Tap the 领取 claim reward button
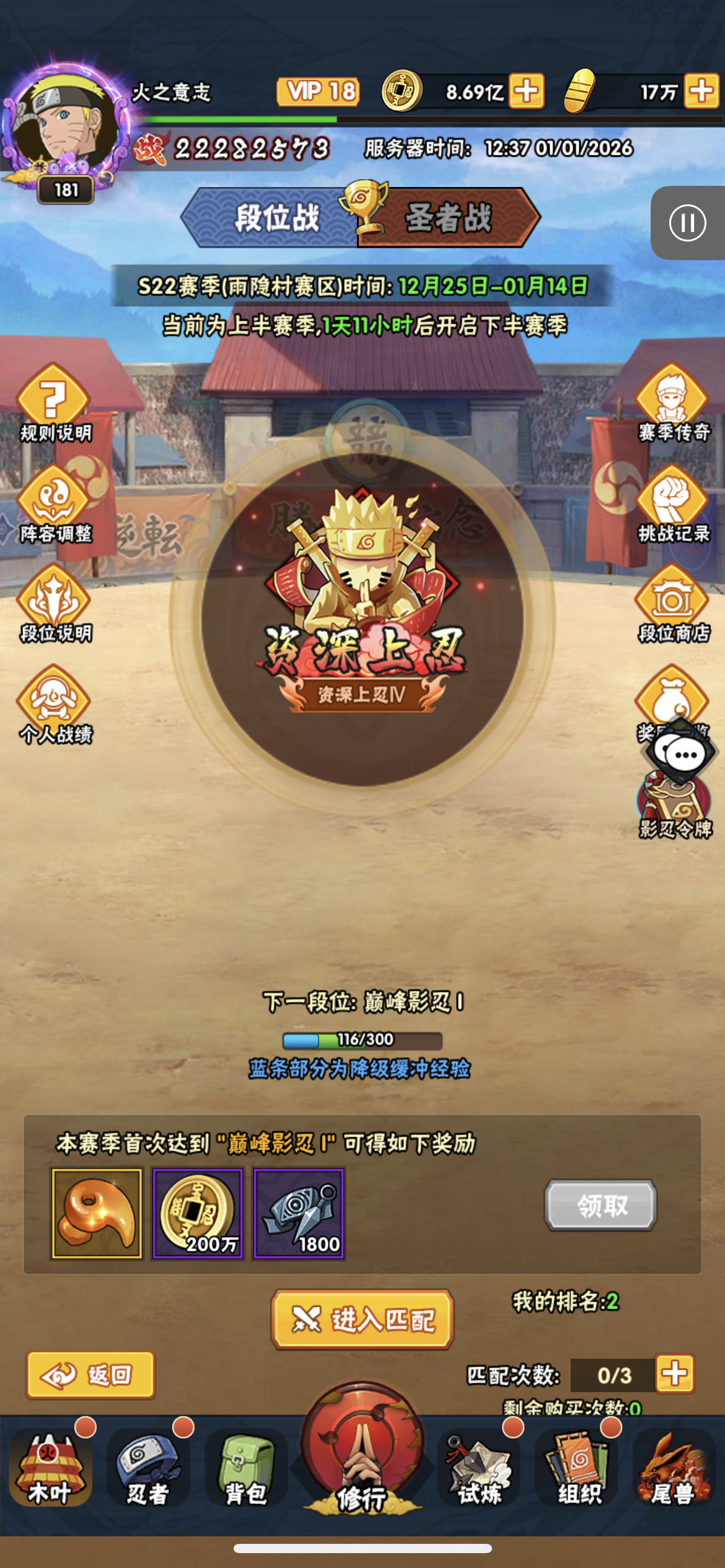725x1568 pixels. coord(600,1205)
